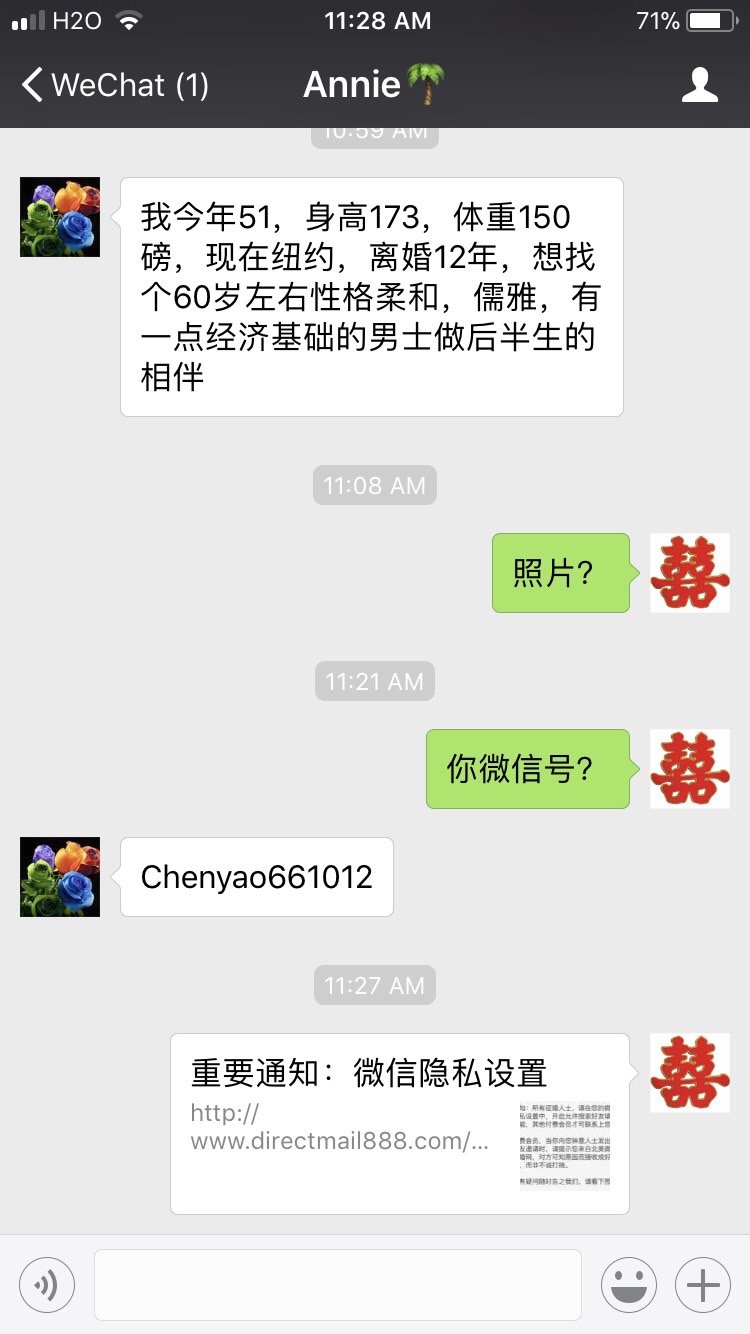The image size is (750, 1334).
Task: Tap my avatar next to 照片?
Action: [x=690, y=573]
